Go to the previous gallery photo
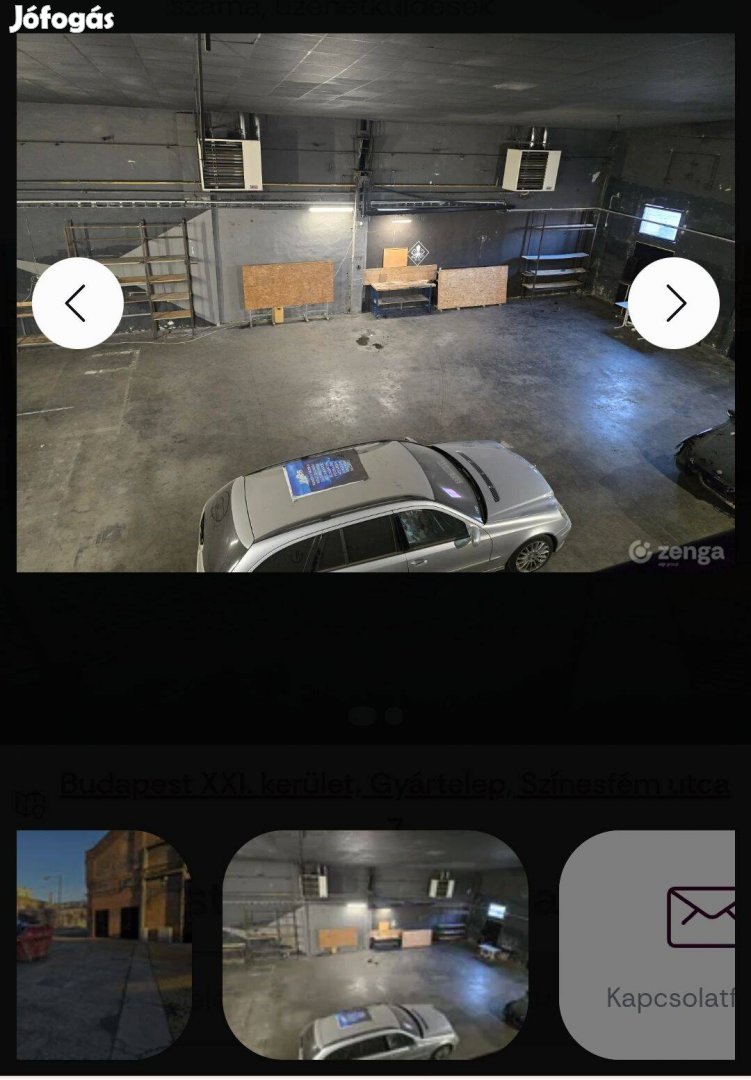Image resolution: width=751 pixels, height=1080 pixels. click(78, 303)
